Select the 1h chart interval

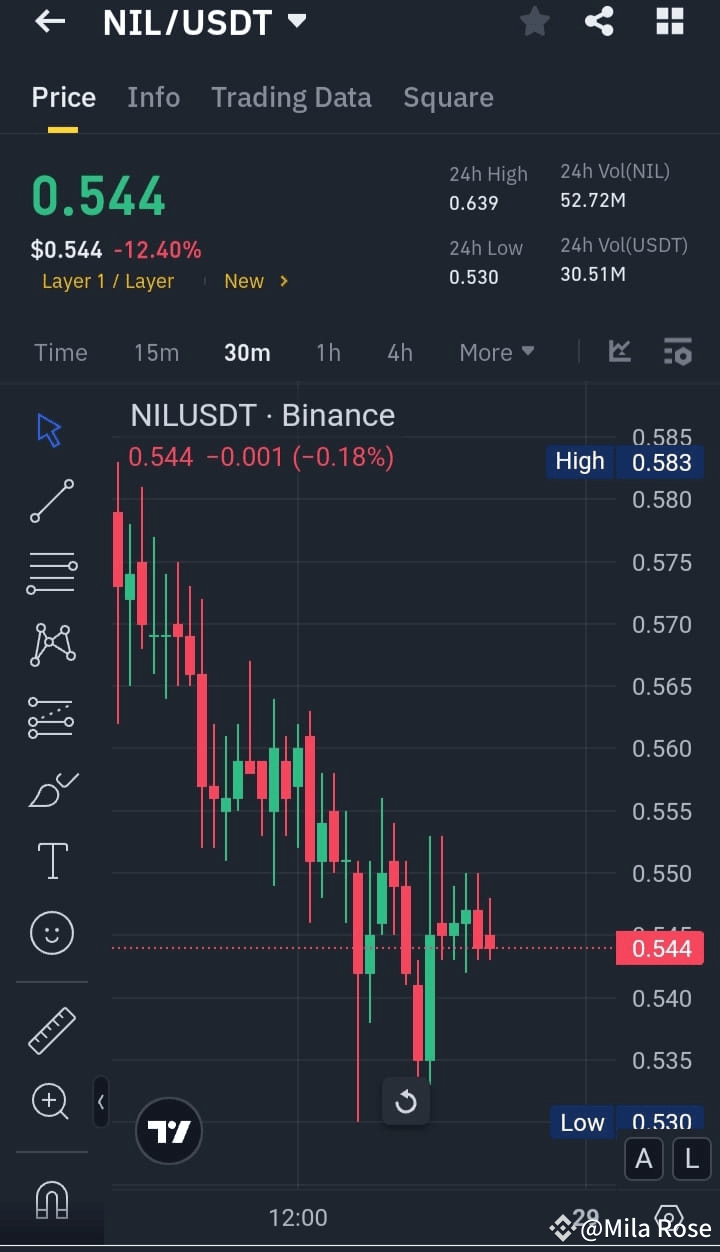(x=328, y=352)
